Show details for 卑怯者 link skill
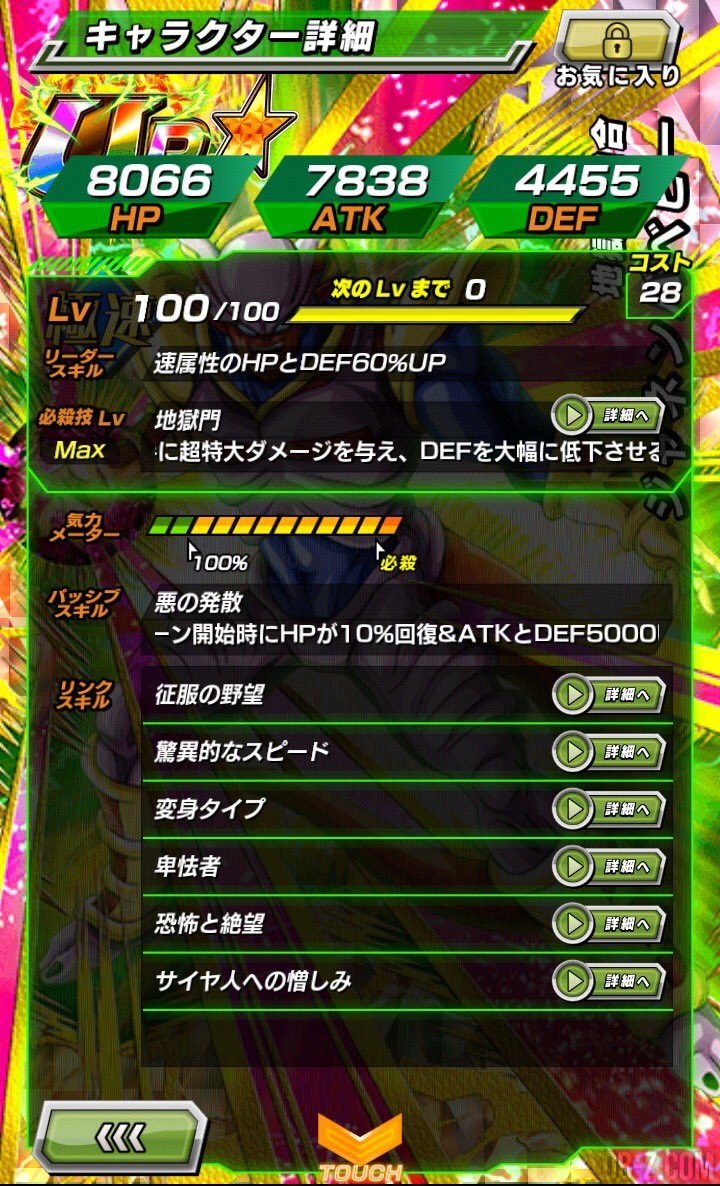 pyautogui.click(x=609, y=867)
